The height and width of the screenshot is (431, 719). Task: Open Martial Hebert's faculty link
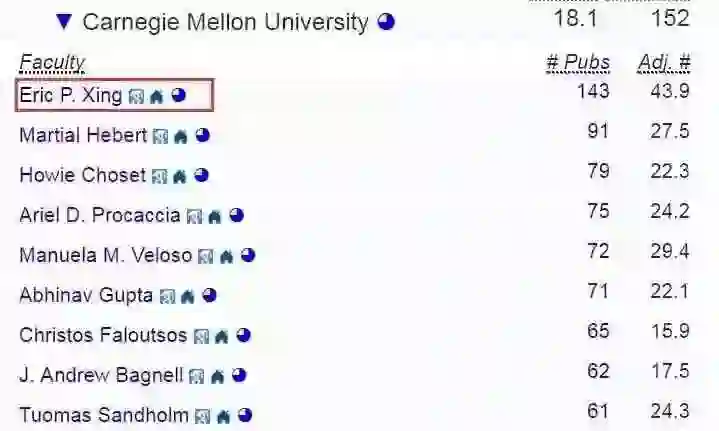pyautogui.click(x=83, y=135)
